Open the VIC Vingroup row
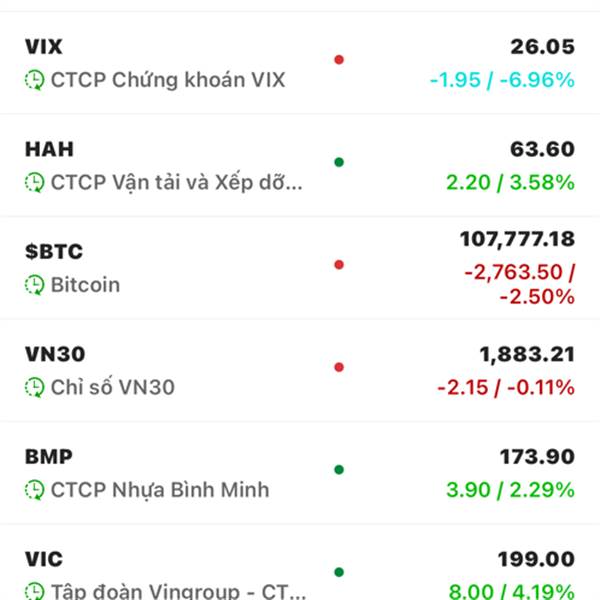 (x=300, y=562)
